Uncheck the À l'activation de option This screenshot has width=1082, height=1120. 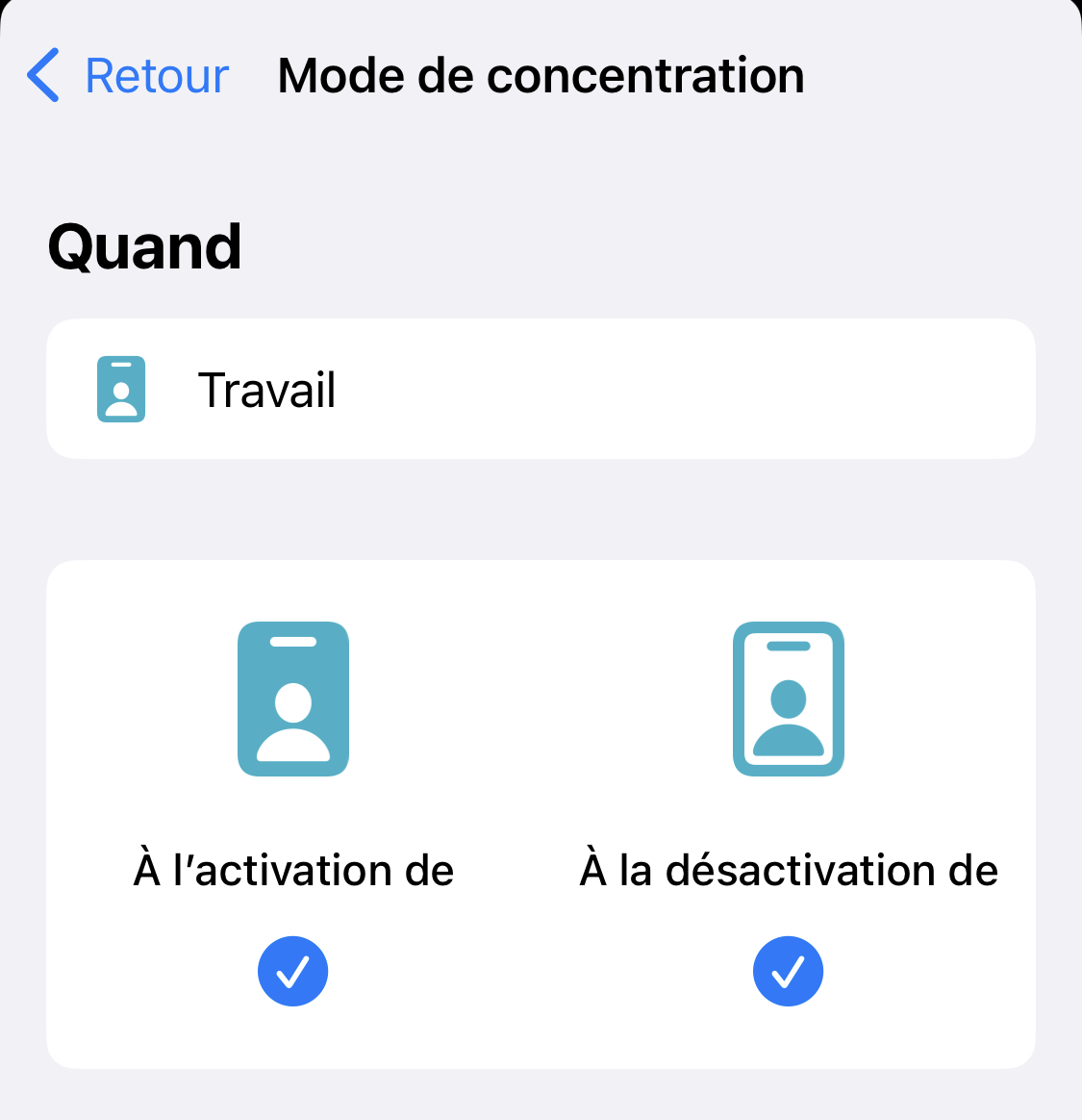(x=292, y=971)
